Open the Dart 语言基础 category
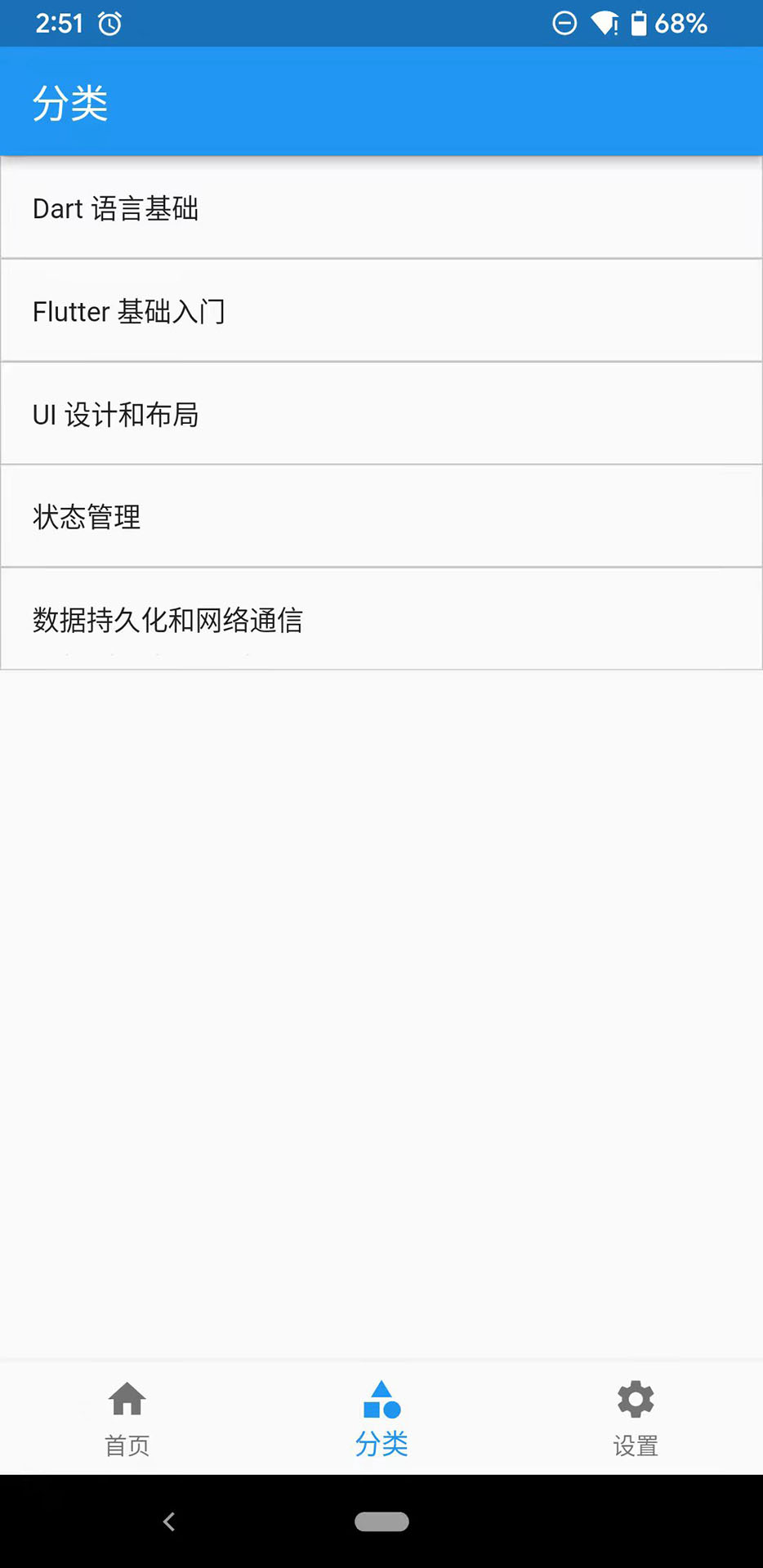The height and width of the screenshot is (1568, 763). pos(381,208)
